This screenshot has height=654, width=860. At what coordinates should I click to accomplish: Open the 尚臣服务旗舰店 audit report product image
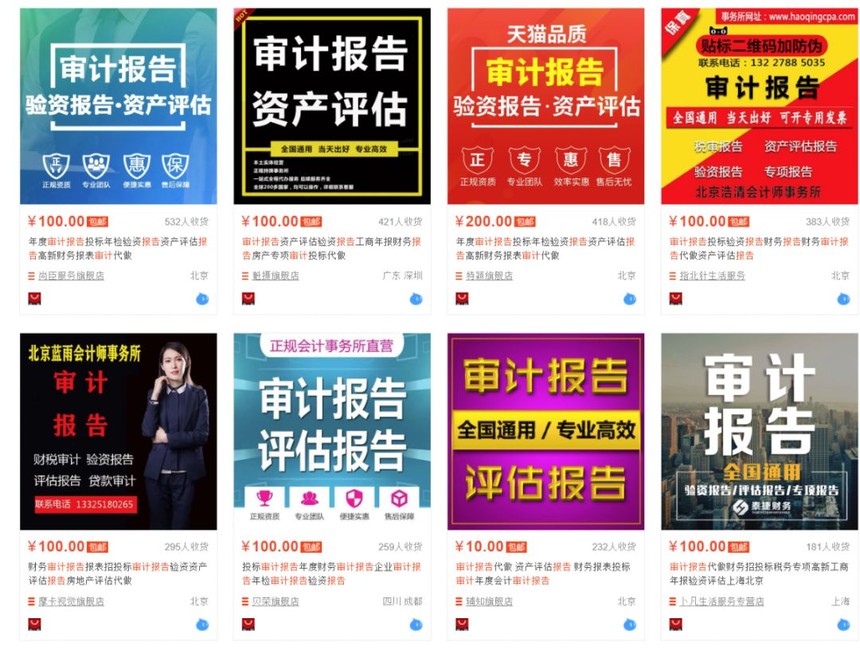(118, 106)
